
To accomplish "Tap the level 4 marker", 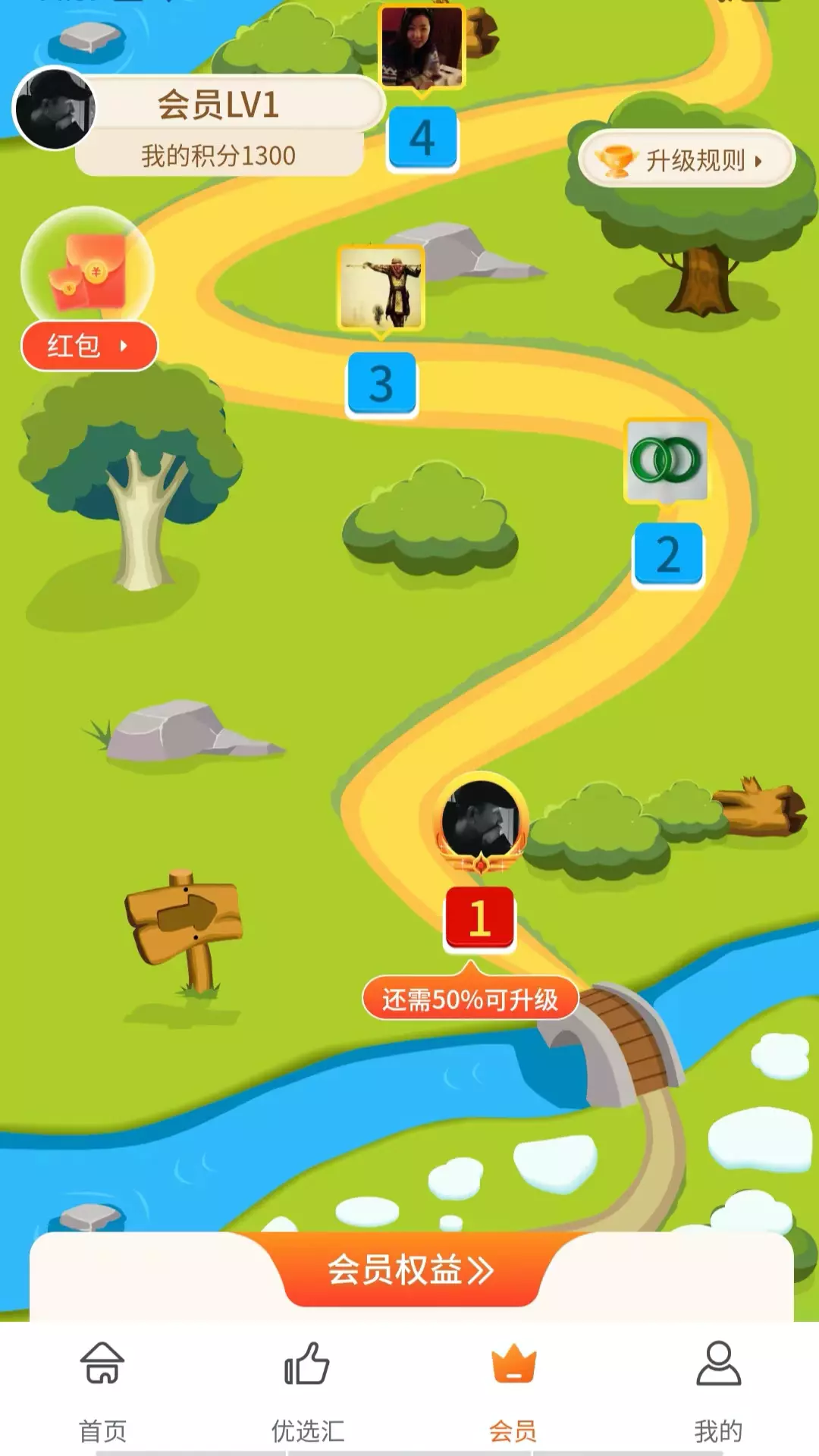I will click(x=422, y=139).
